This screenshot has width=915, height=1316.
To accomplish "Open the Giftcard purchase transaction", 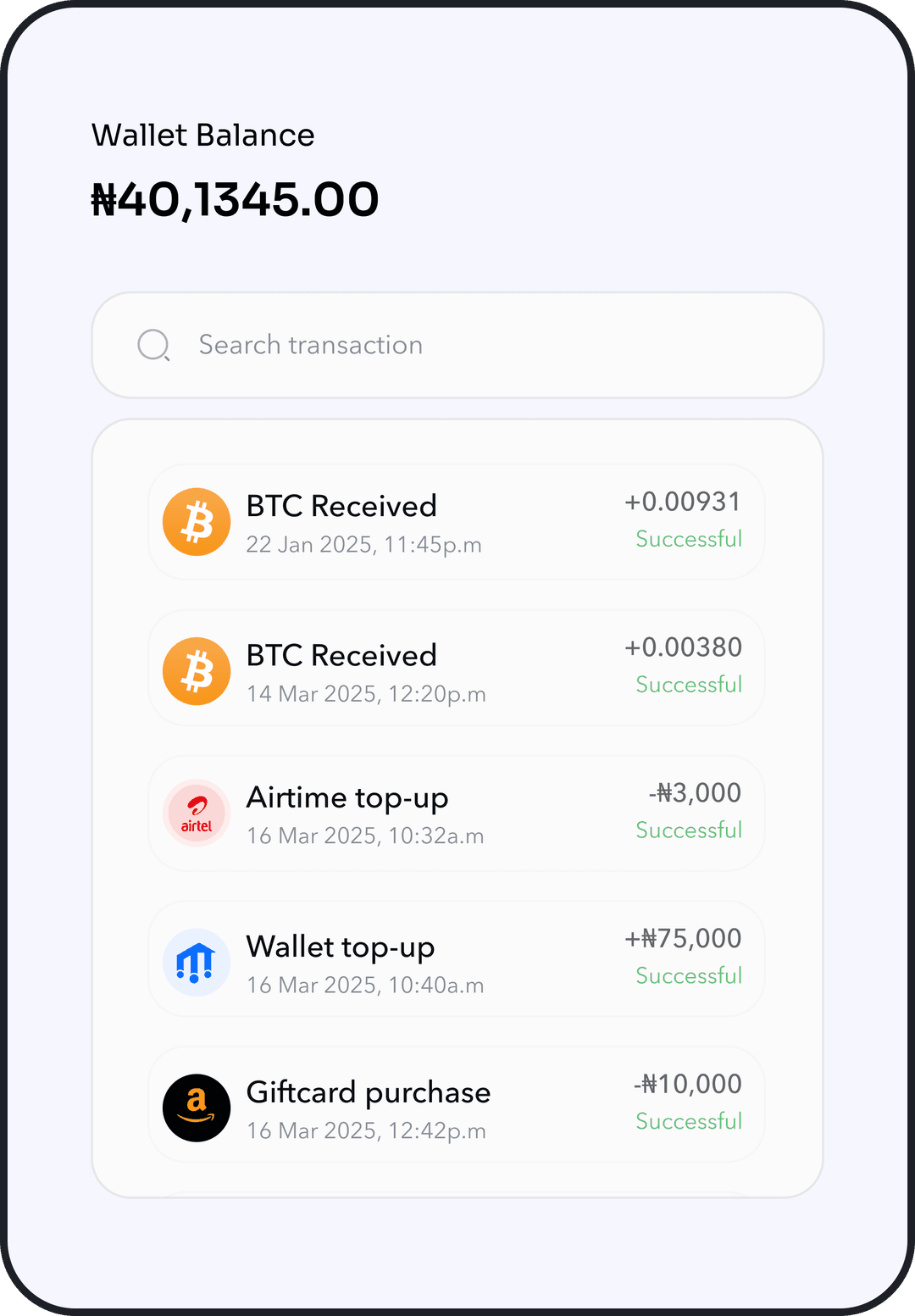I will click(x=456, y=1104).
